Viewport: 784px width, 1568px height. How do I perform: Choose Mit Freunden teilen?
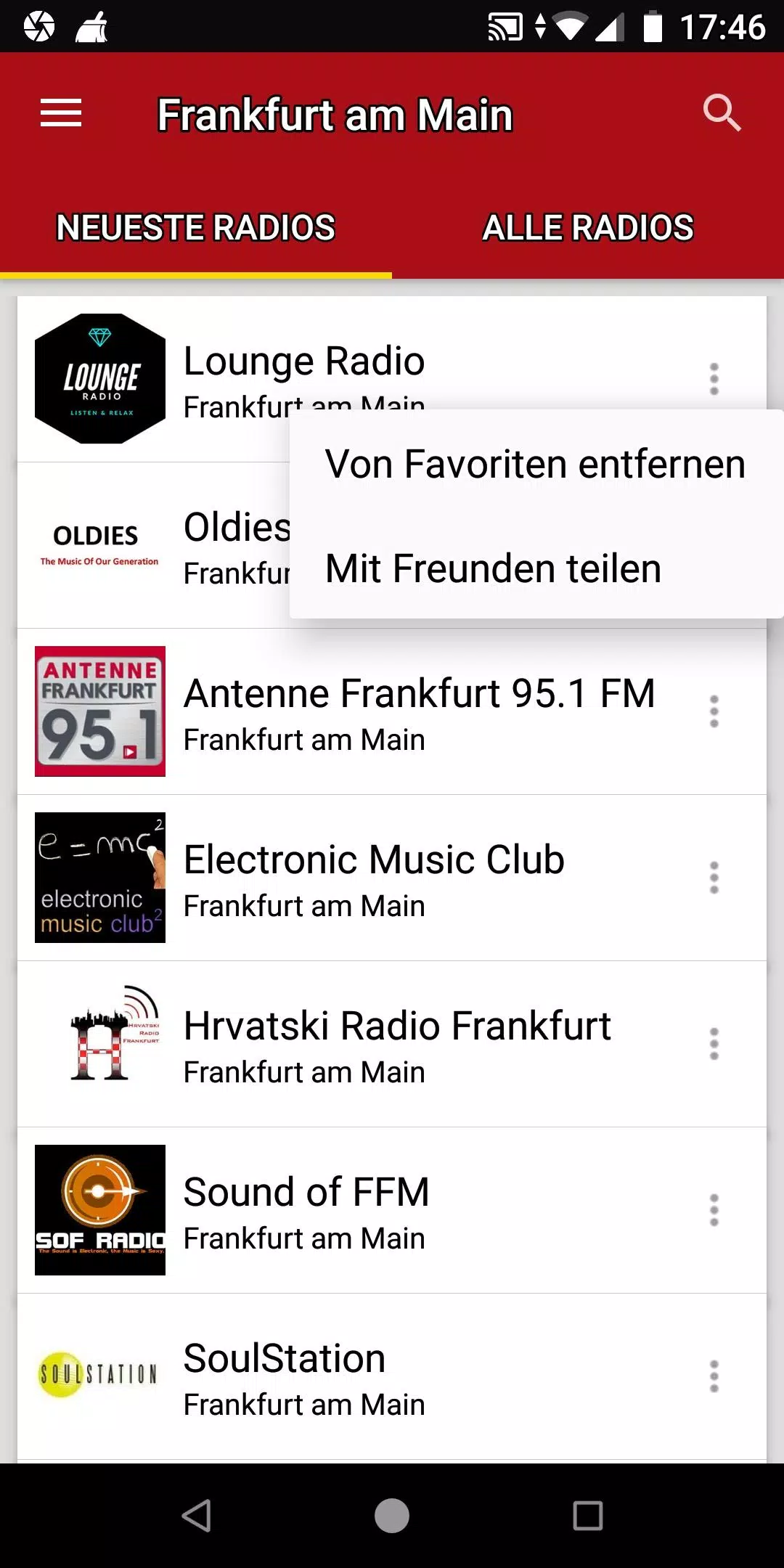point(536,568)
